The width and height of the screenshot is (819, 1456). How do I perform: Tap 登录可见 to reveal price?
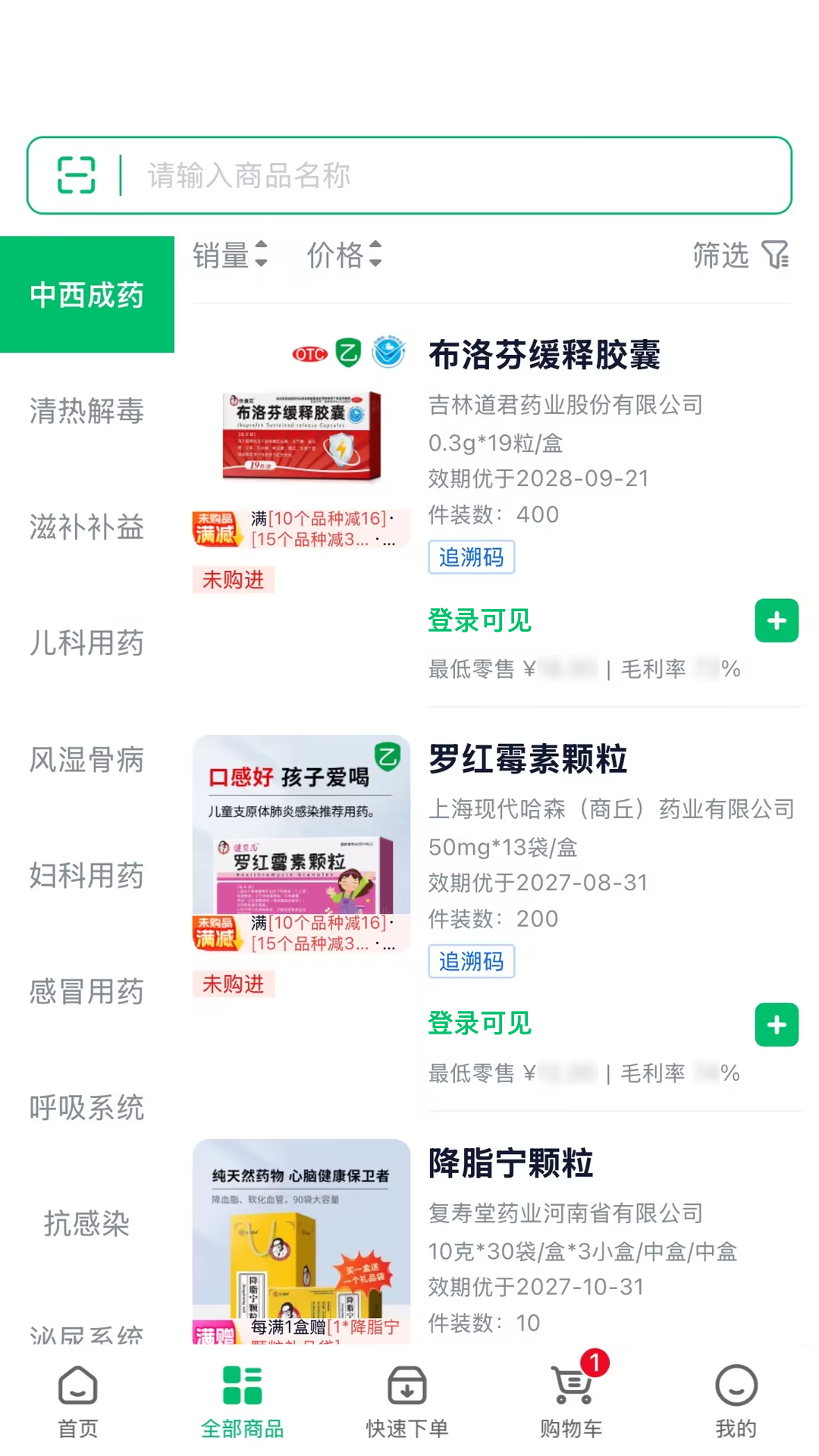point(479,620)
